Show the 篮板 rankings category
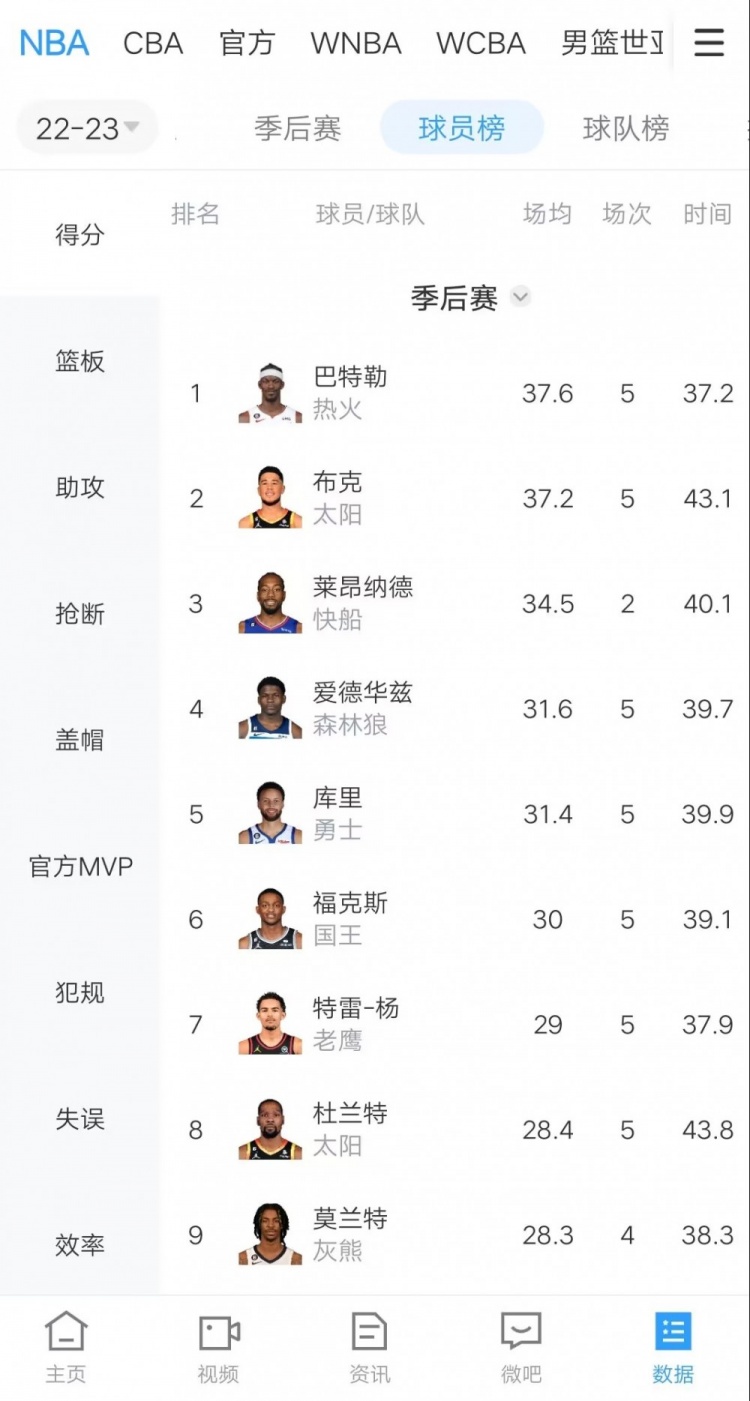750x1401 pixels. coord(80,361)
